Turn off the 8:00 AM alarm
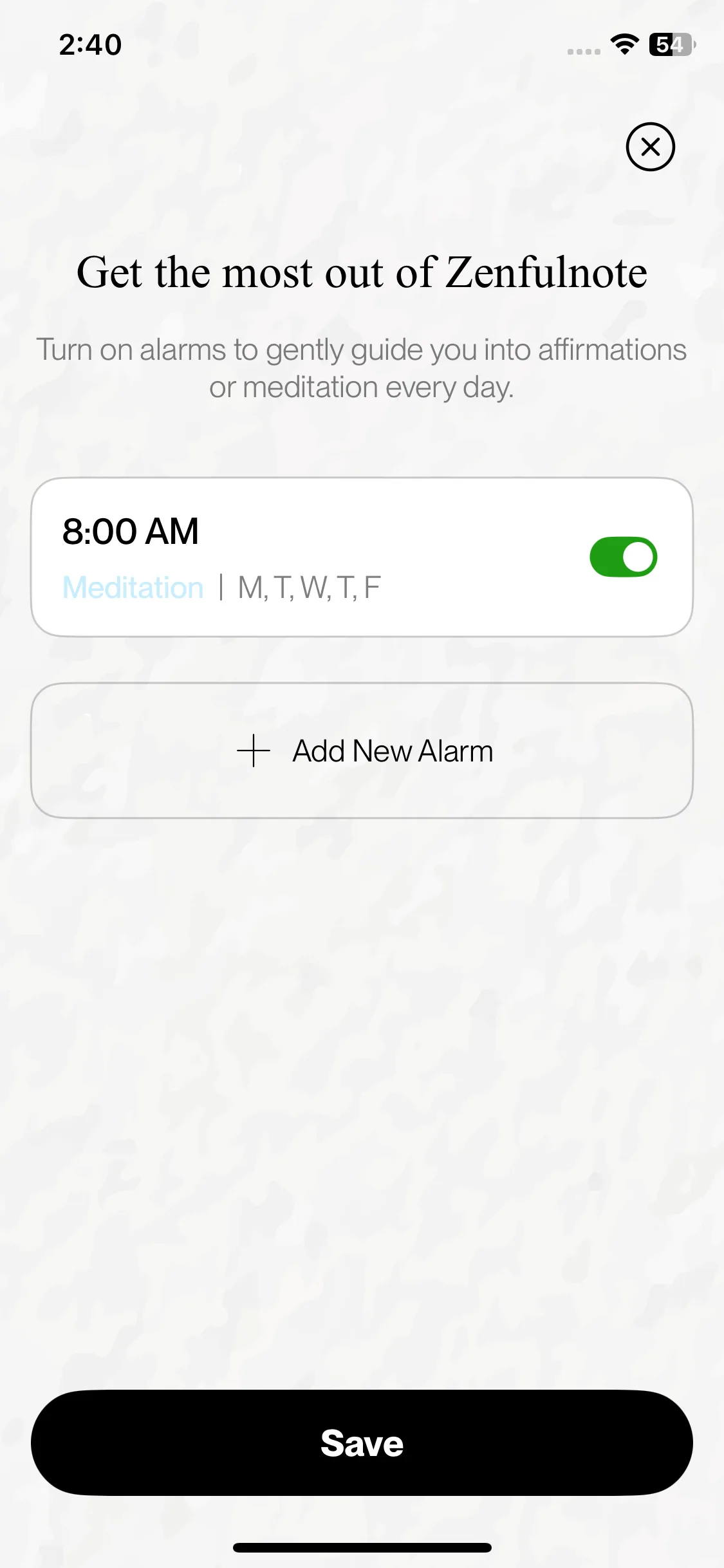 (x=623, y=557)
